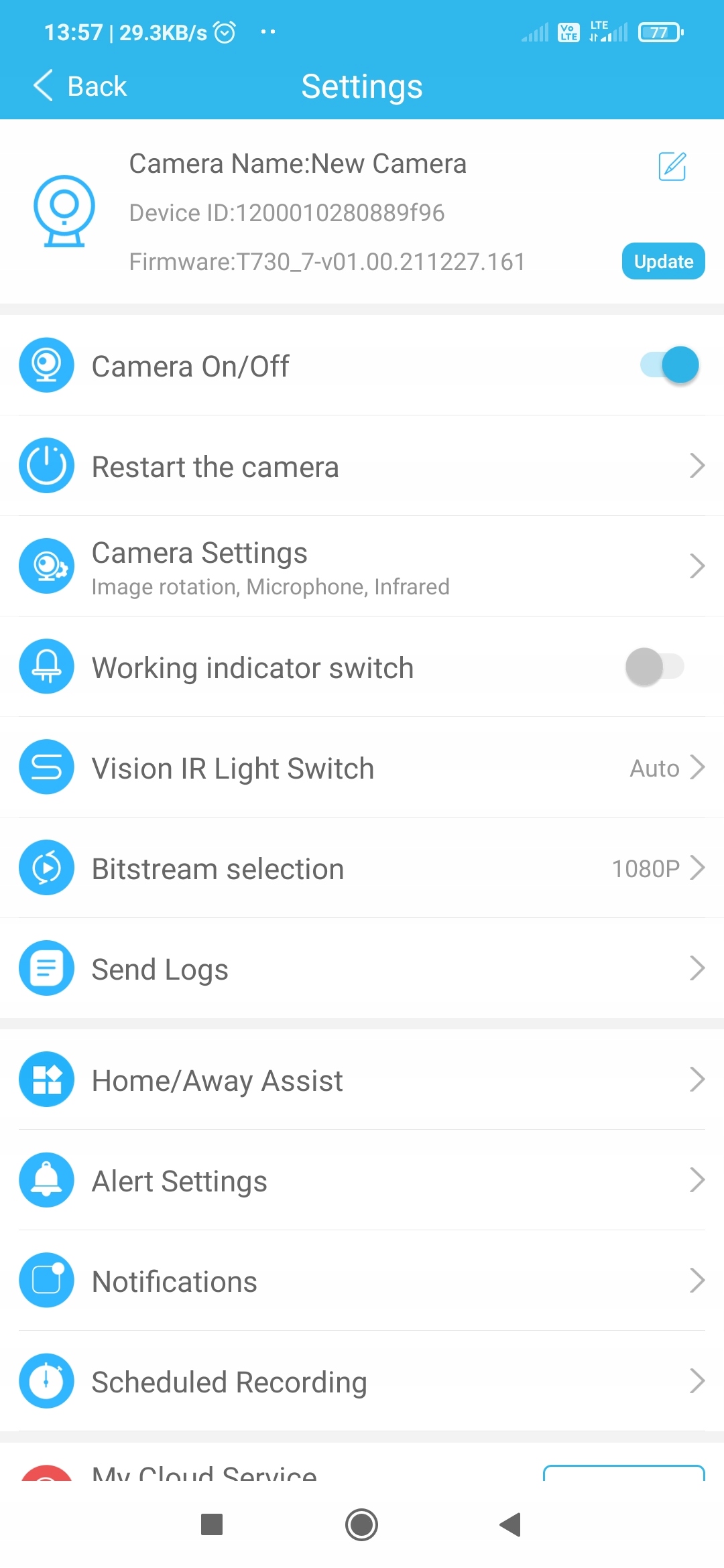Tap the Update firmware button
The image size is (724, 1568).
coord(663,261)
